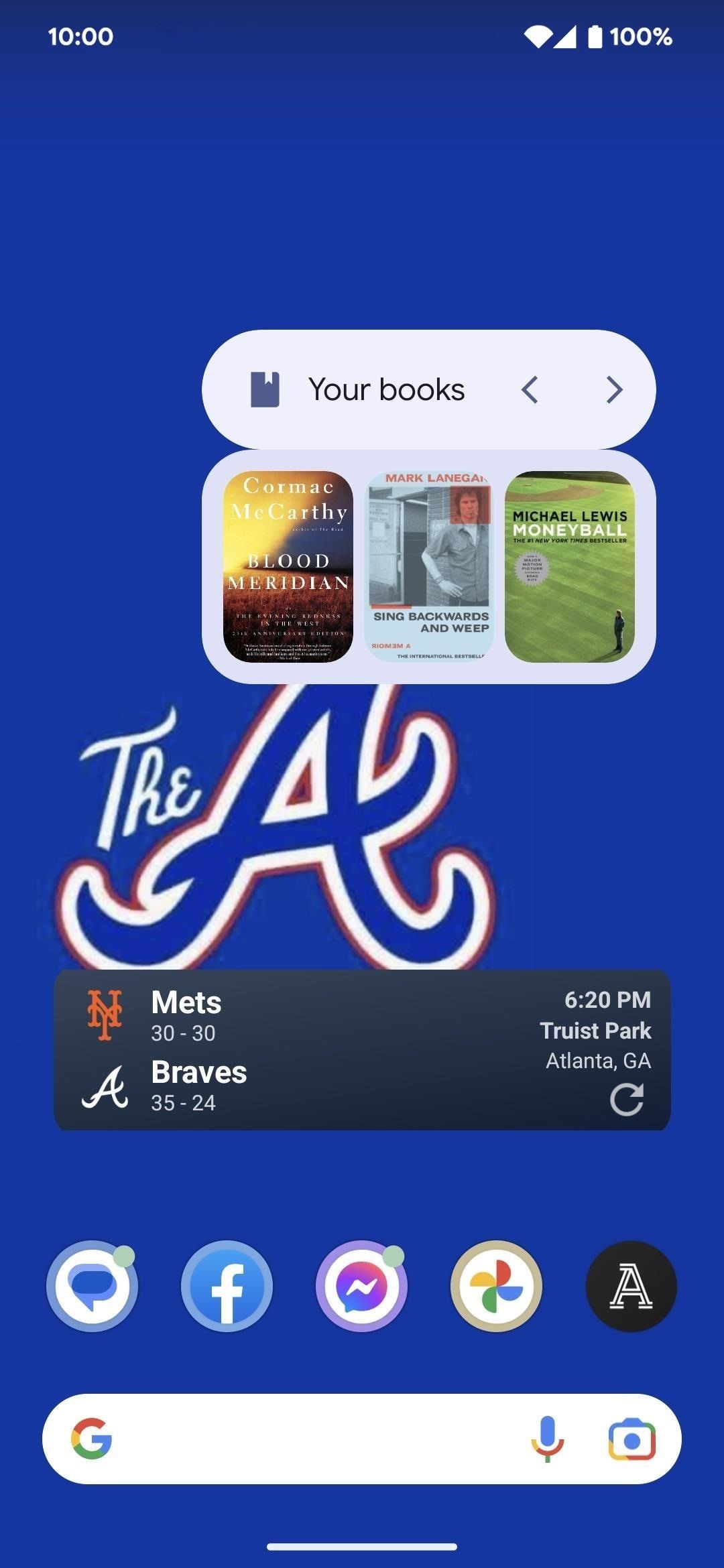Open the Moneyball book cover

569,567
